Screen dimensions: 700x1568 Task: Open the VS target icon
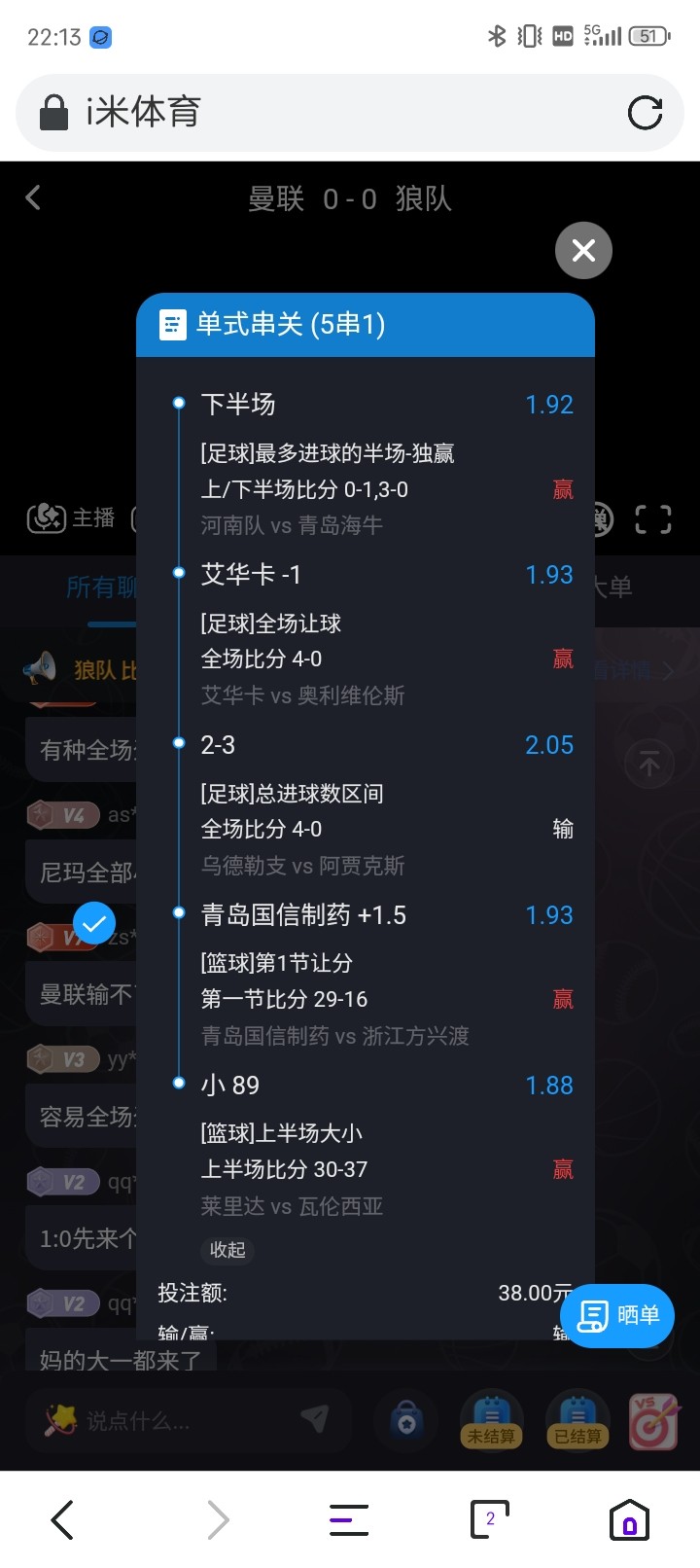pos(653,1421)
